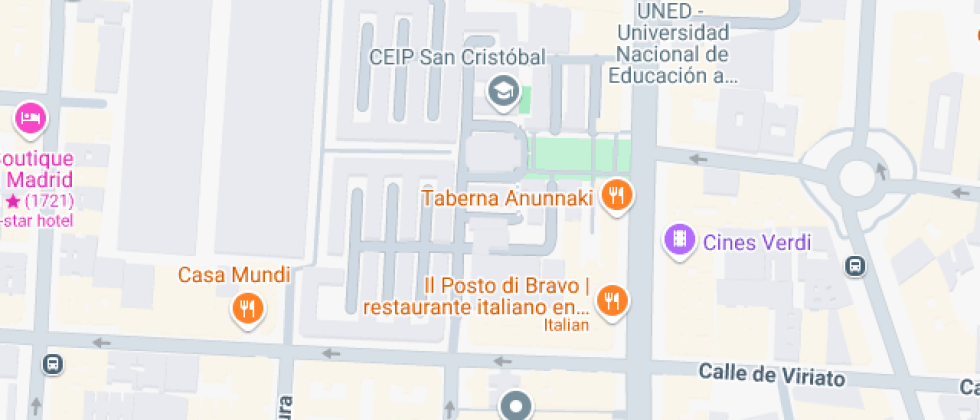Tap the Cines Verdi cinema marker
The width and height of the screenshot is (980, 420).
pos(680,240)
